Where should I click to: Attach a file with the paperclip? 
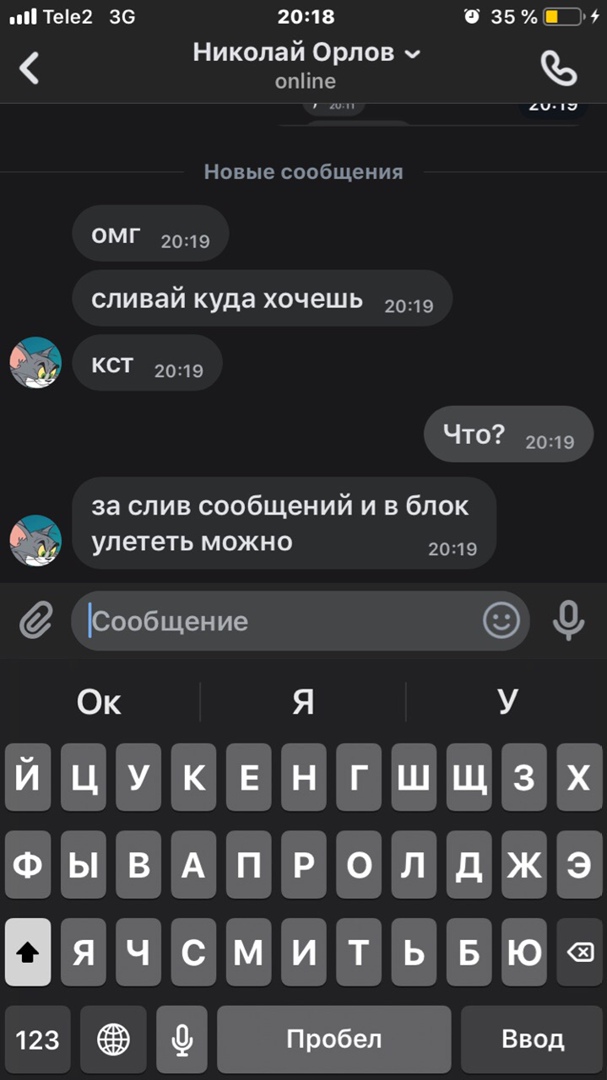pos(35,621)
